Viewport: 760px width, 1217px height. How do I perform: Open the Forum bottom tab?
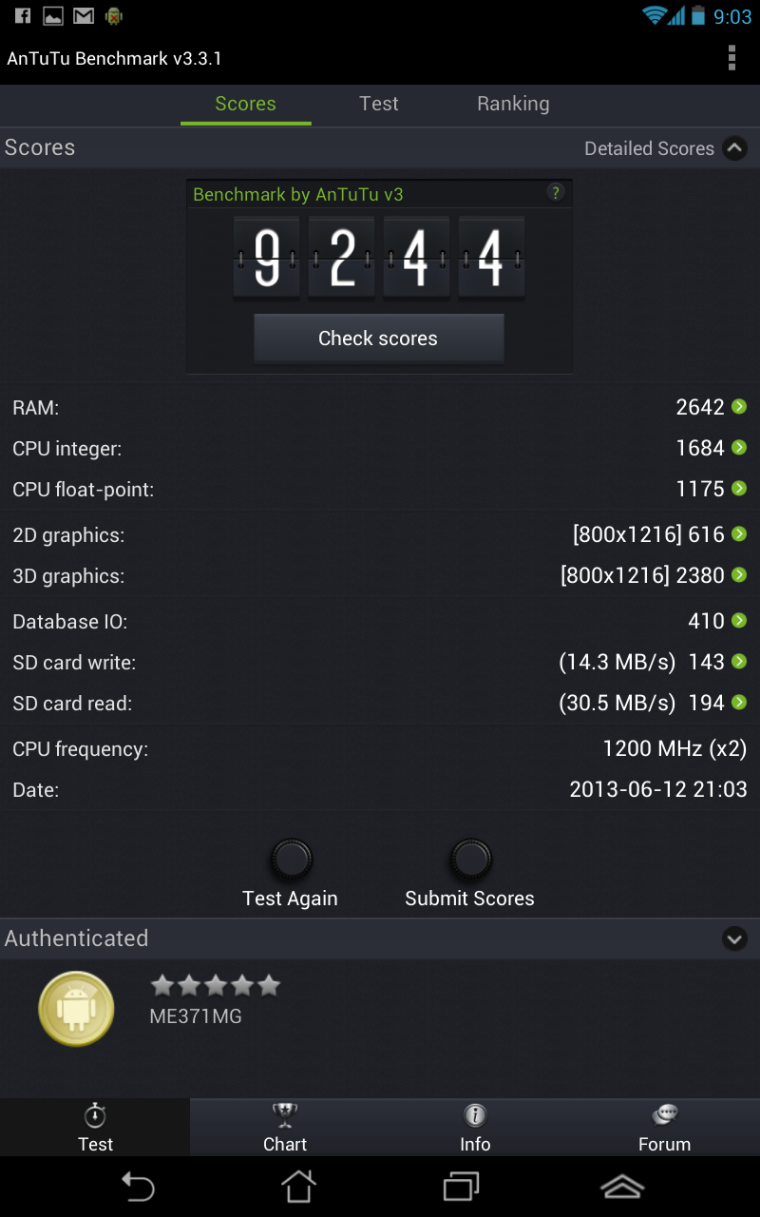point(664,1128)
